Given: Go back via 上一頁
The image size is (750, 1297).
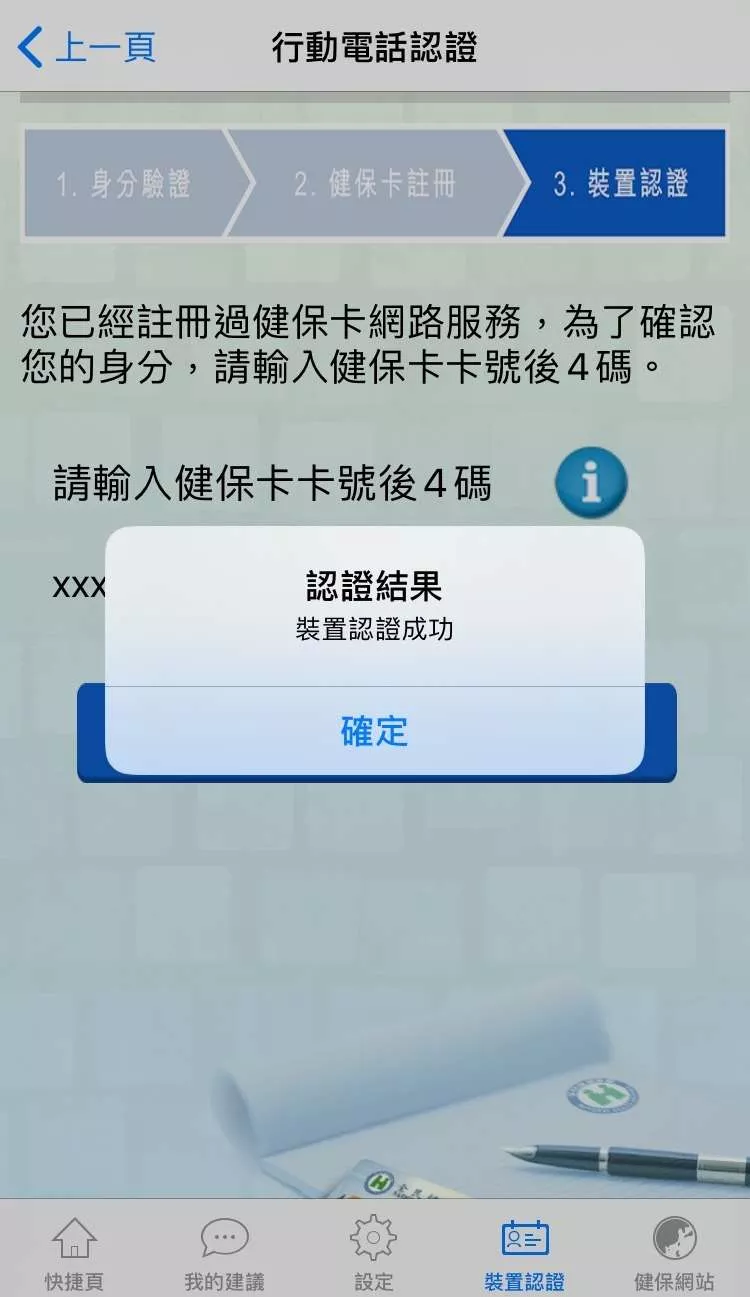Looking at the screenshot, I should click(x=87, y=47).
